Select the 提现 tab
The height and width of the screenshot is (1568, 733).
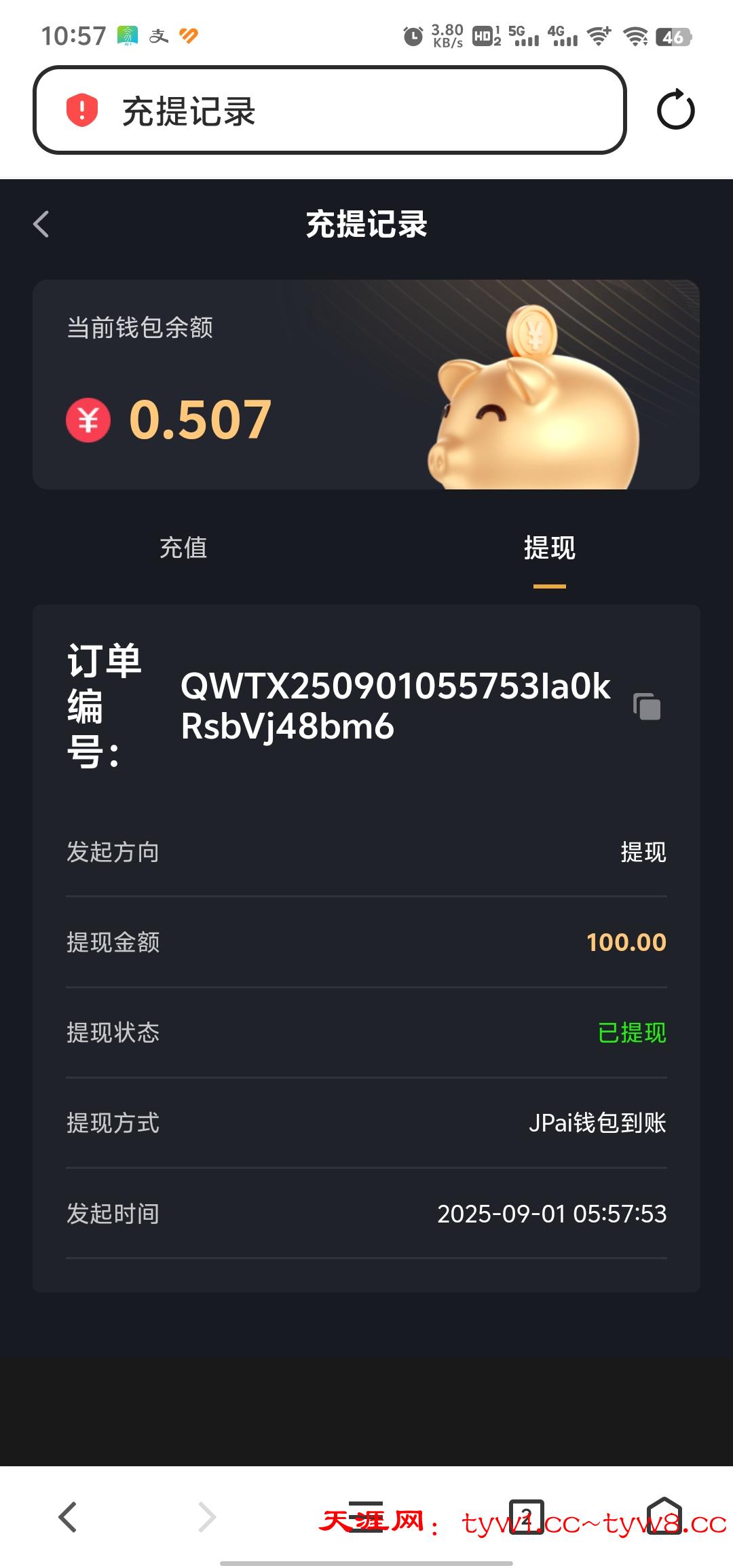pyautogui.click(x=549, y=548)
